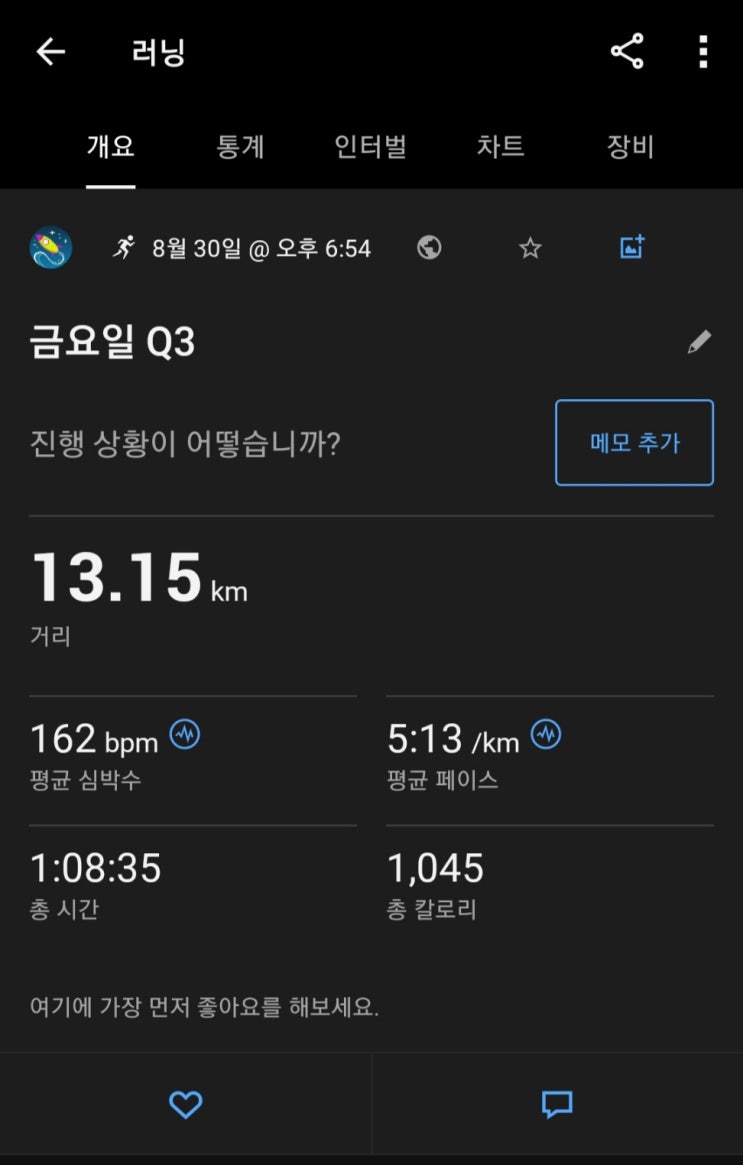Mark activity as favorite with star
The width and height of the screenshot is (743, 1165).
(x=530, y=248)
